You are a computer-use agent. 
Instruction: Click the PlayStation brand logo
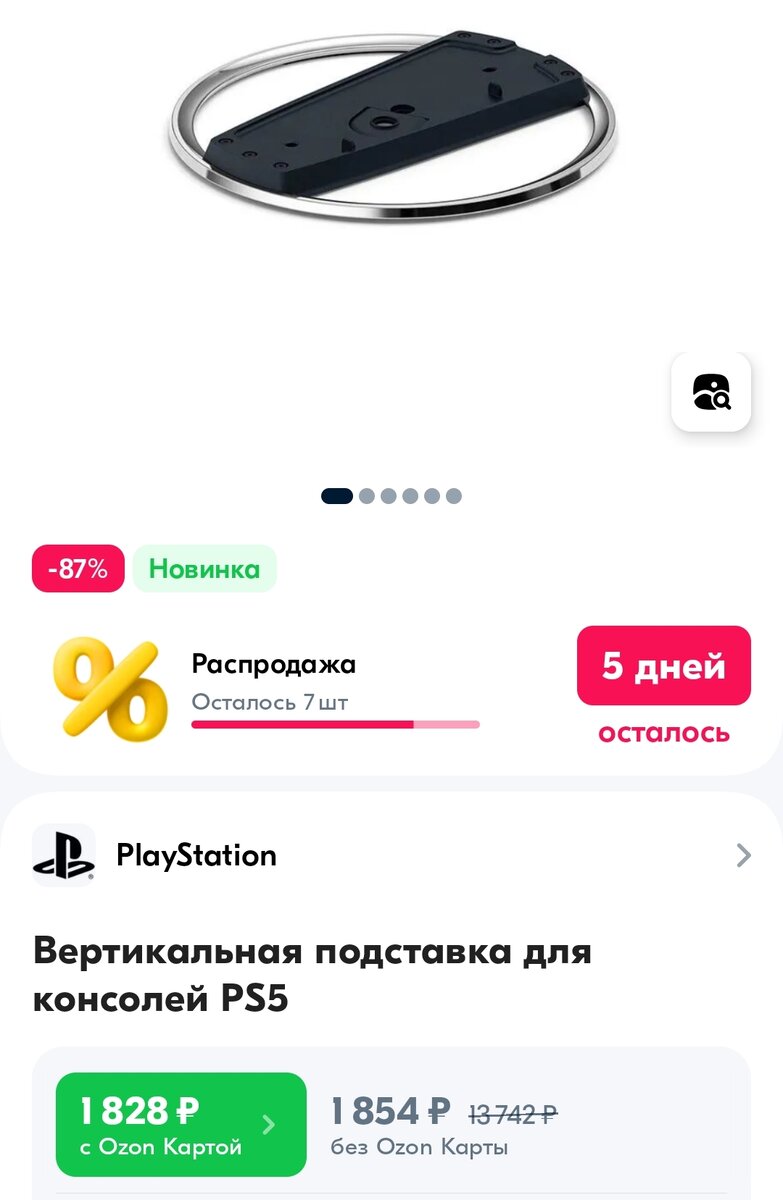pyautogui.click(x=64, y=855)
